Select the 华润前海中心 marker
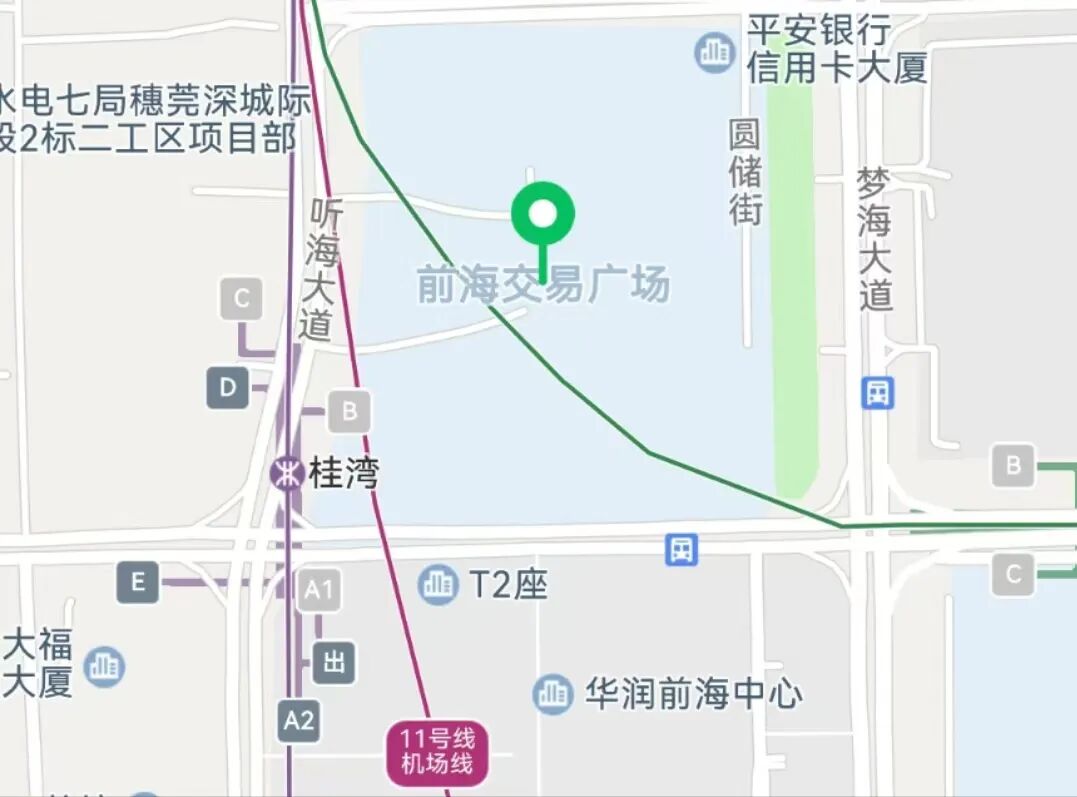Screen dimensions: 1077x797 553,693
